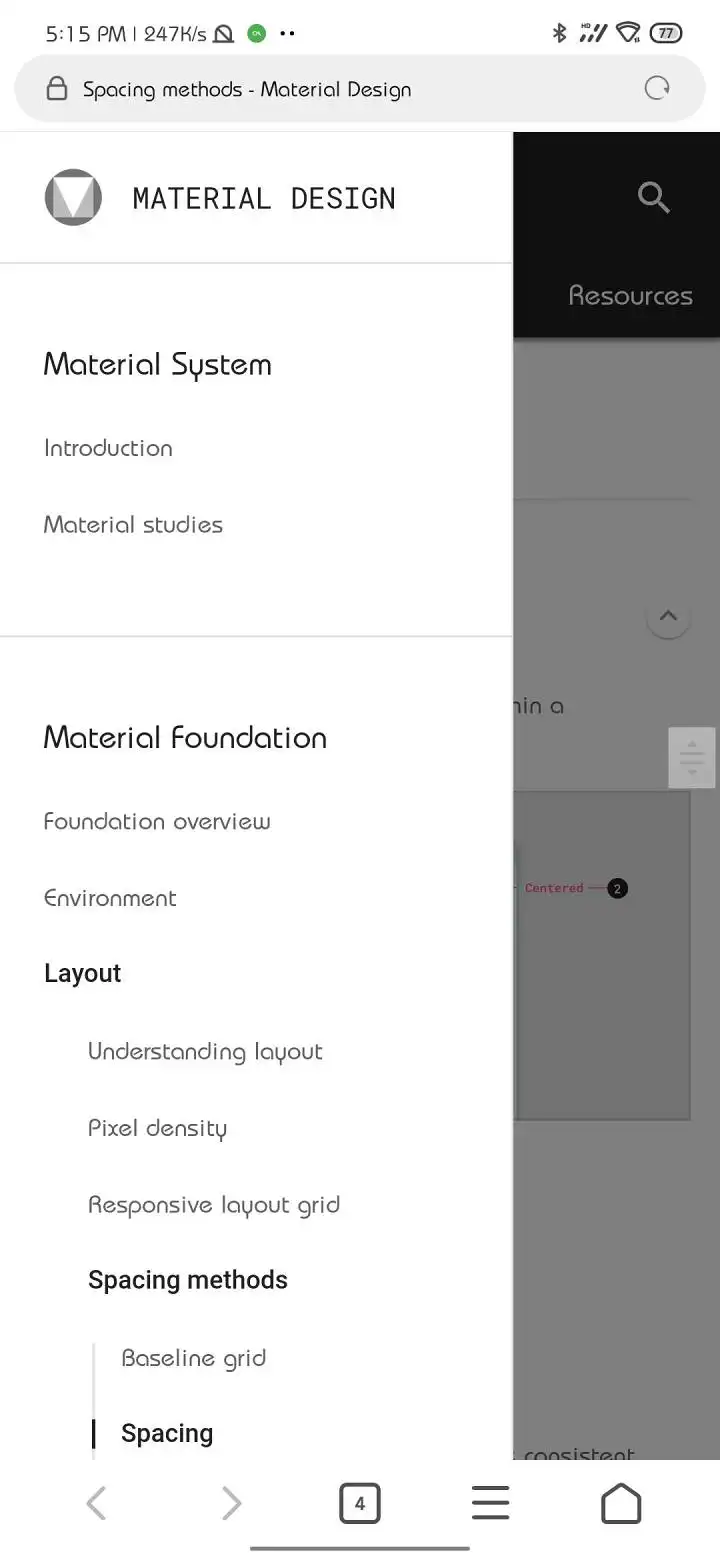Go to Foundation overview

pos(157,822)
